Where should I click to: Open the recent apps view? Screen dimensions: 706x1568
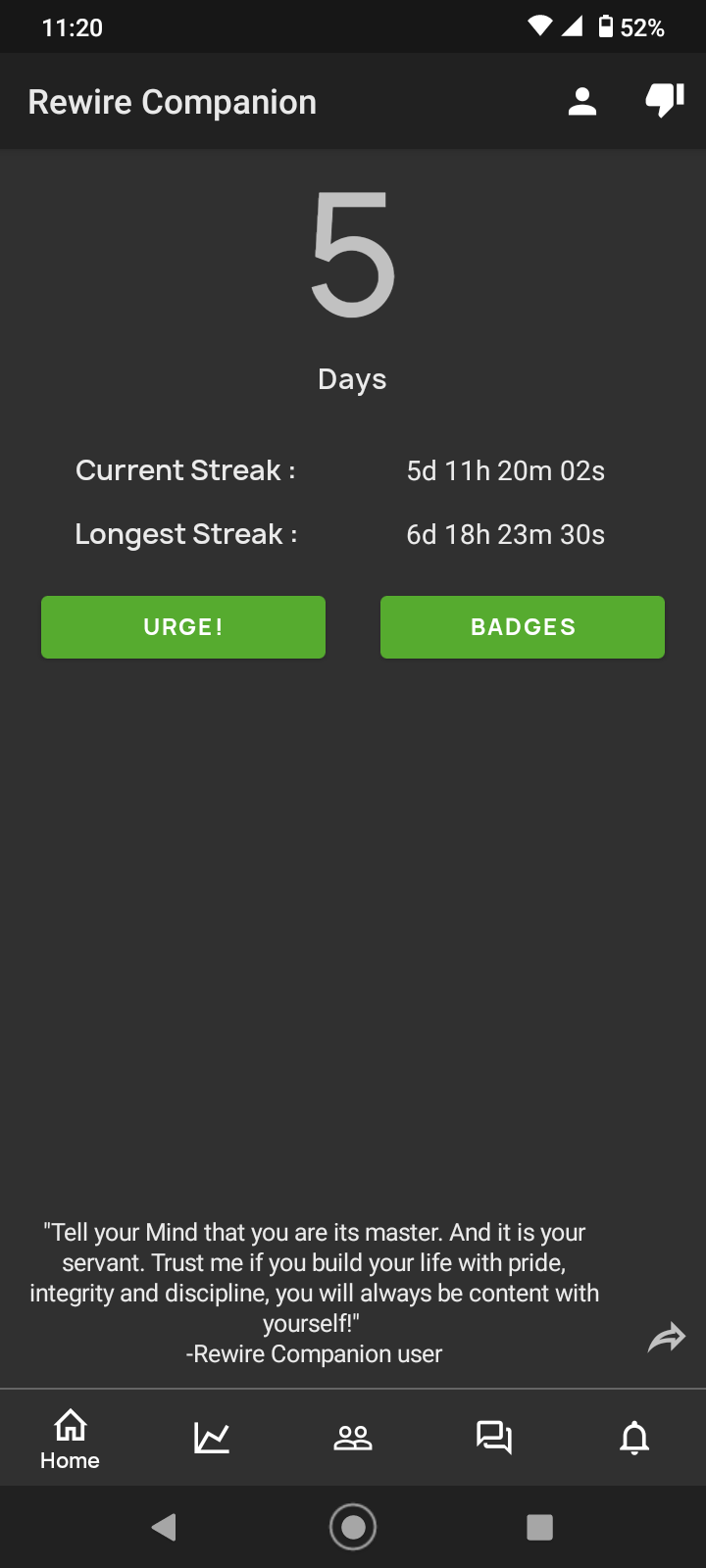539,1527
